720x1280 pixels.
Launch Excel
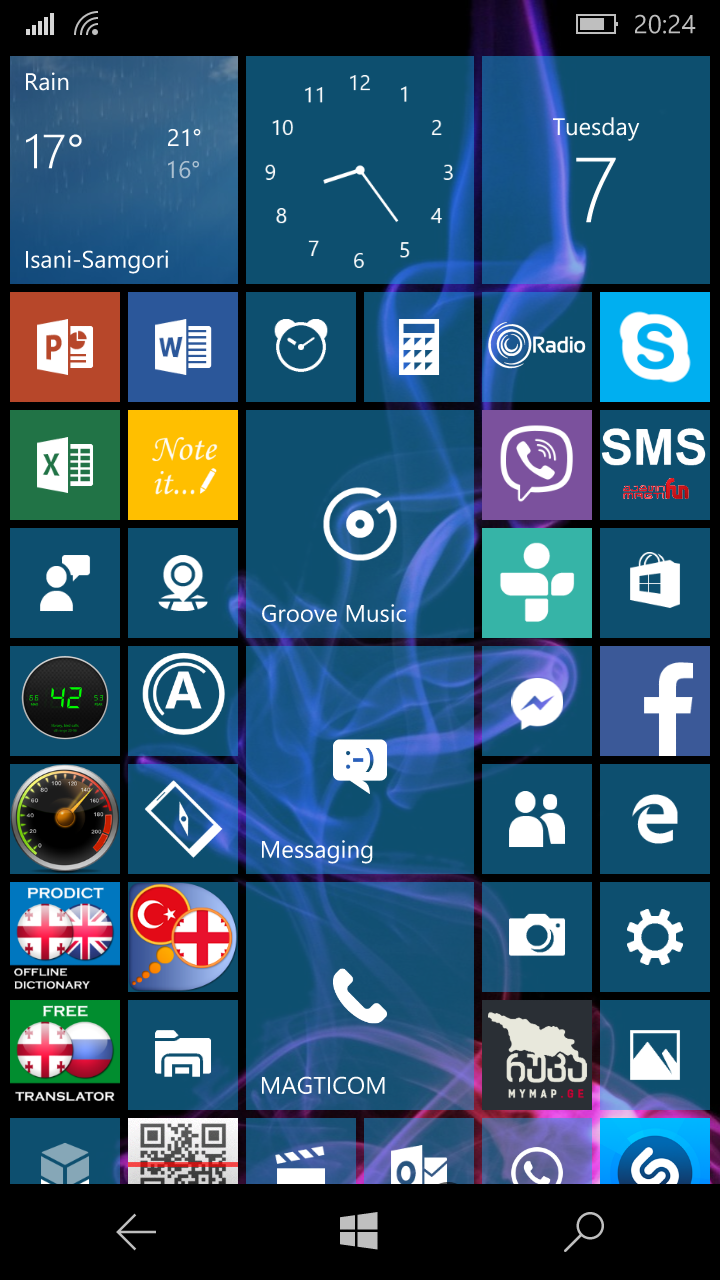point(65,465)
